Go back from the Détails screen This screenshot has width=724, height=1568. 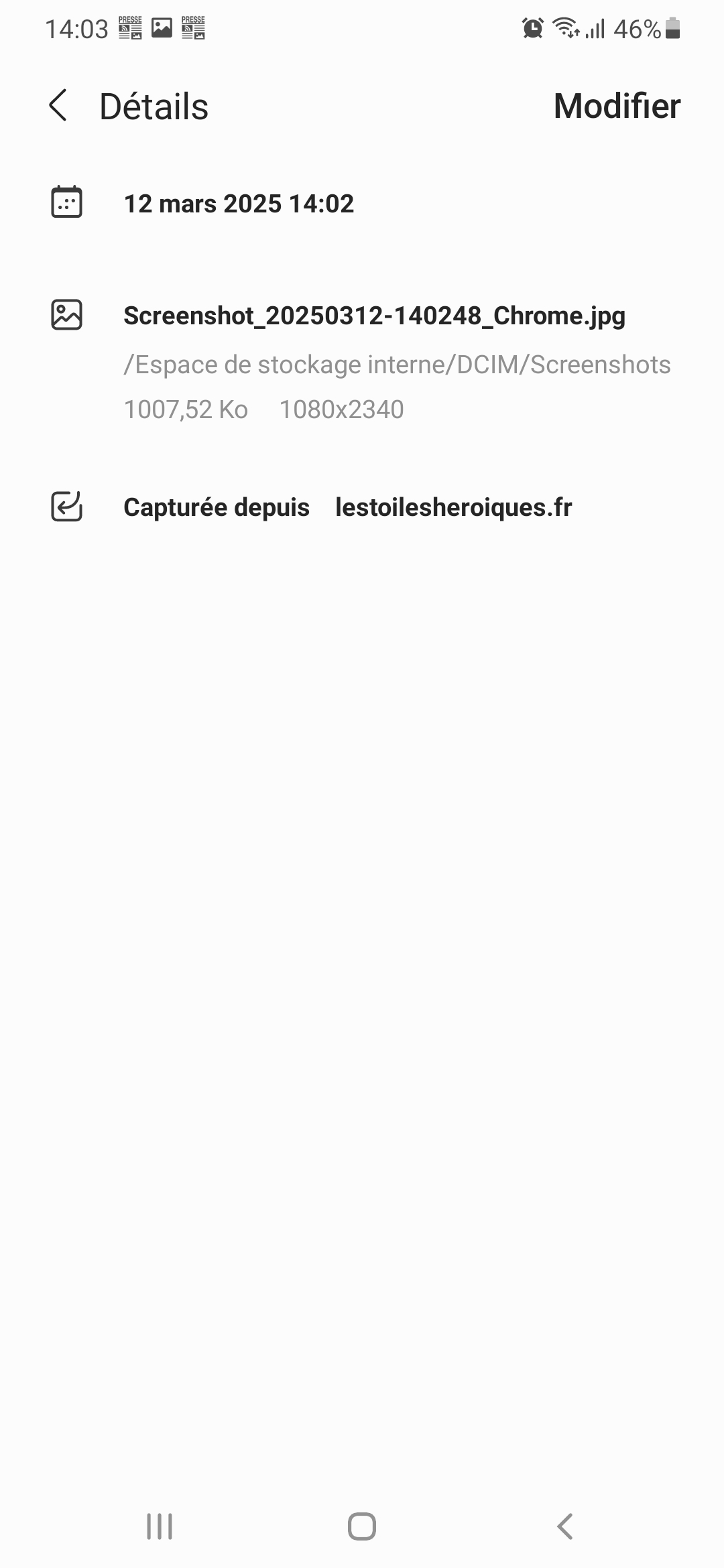click(58, 106)
